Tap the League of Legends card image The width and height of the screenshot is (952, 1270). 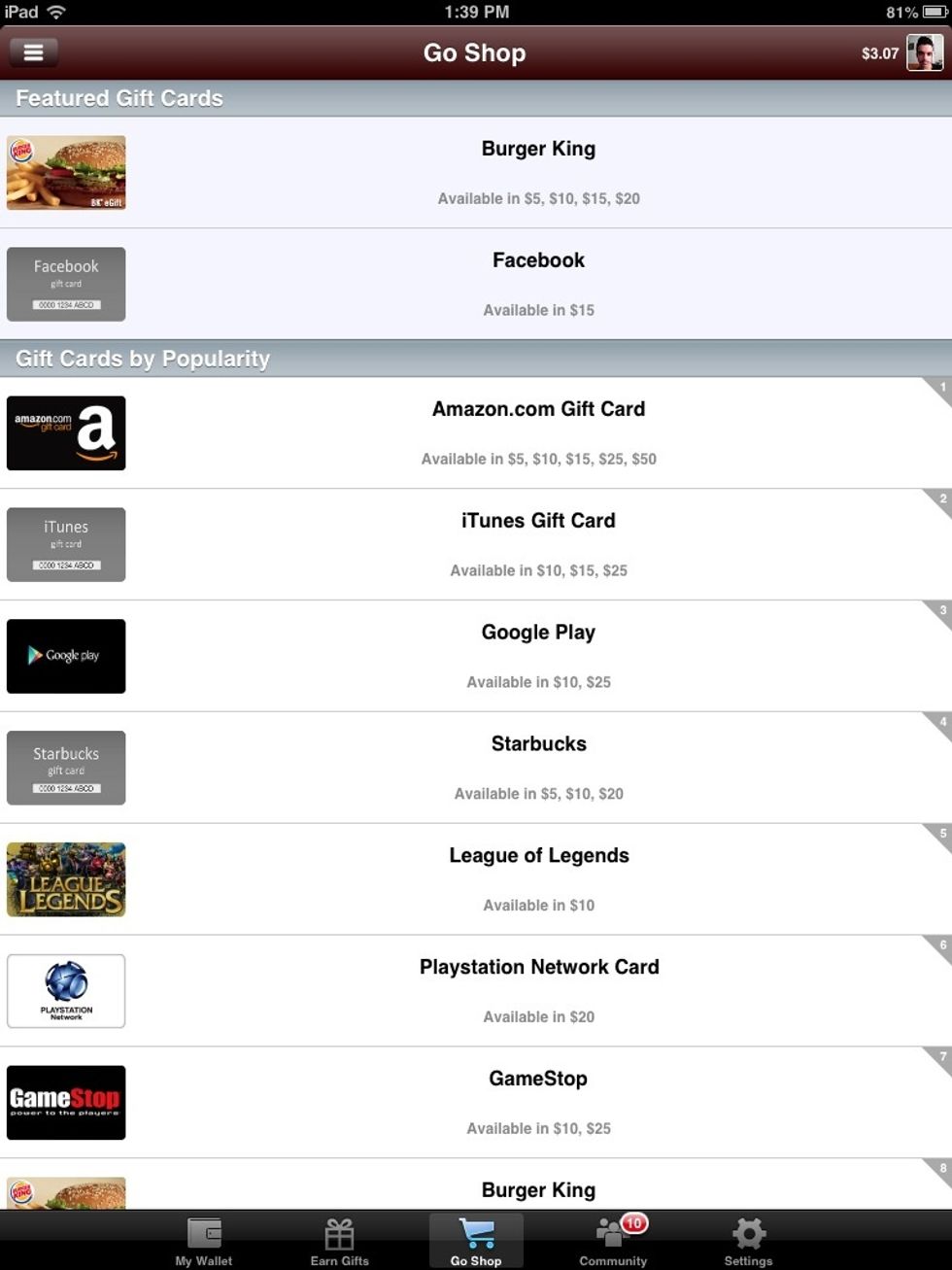65,879
